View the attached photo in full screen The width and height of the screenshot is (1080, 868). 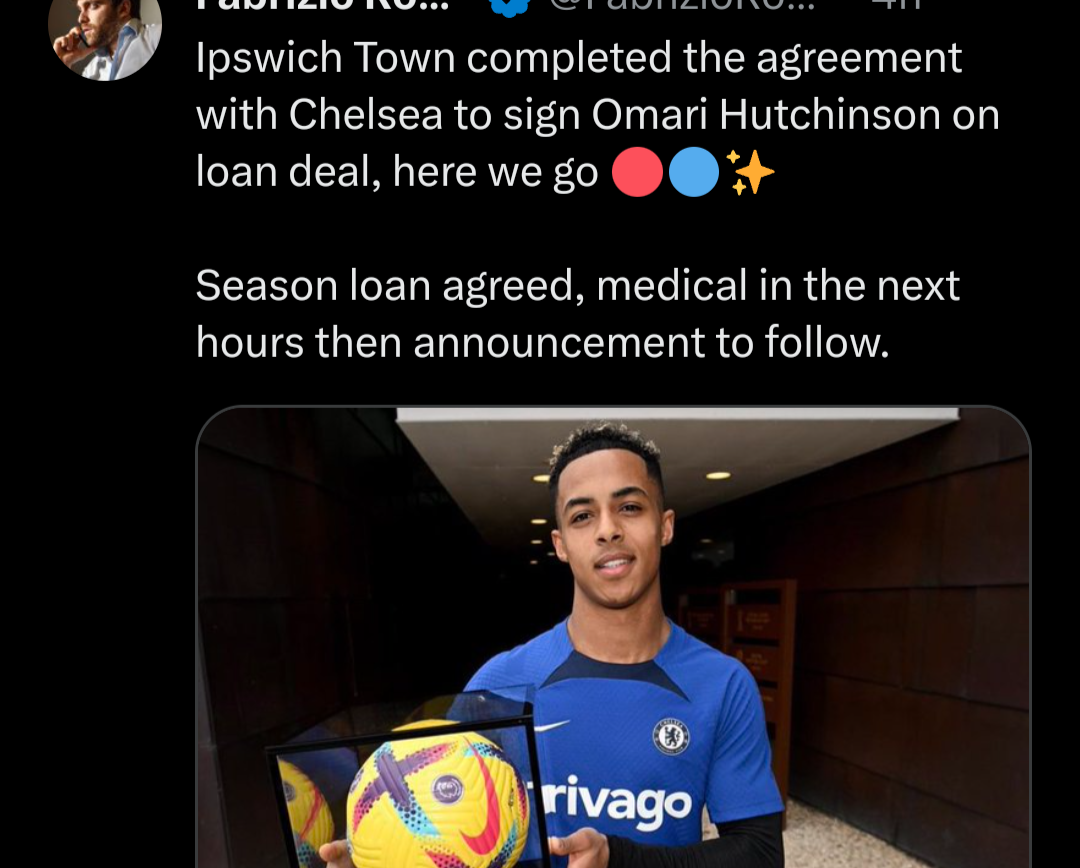[612, 640]
